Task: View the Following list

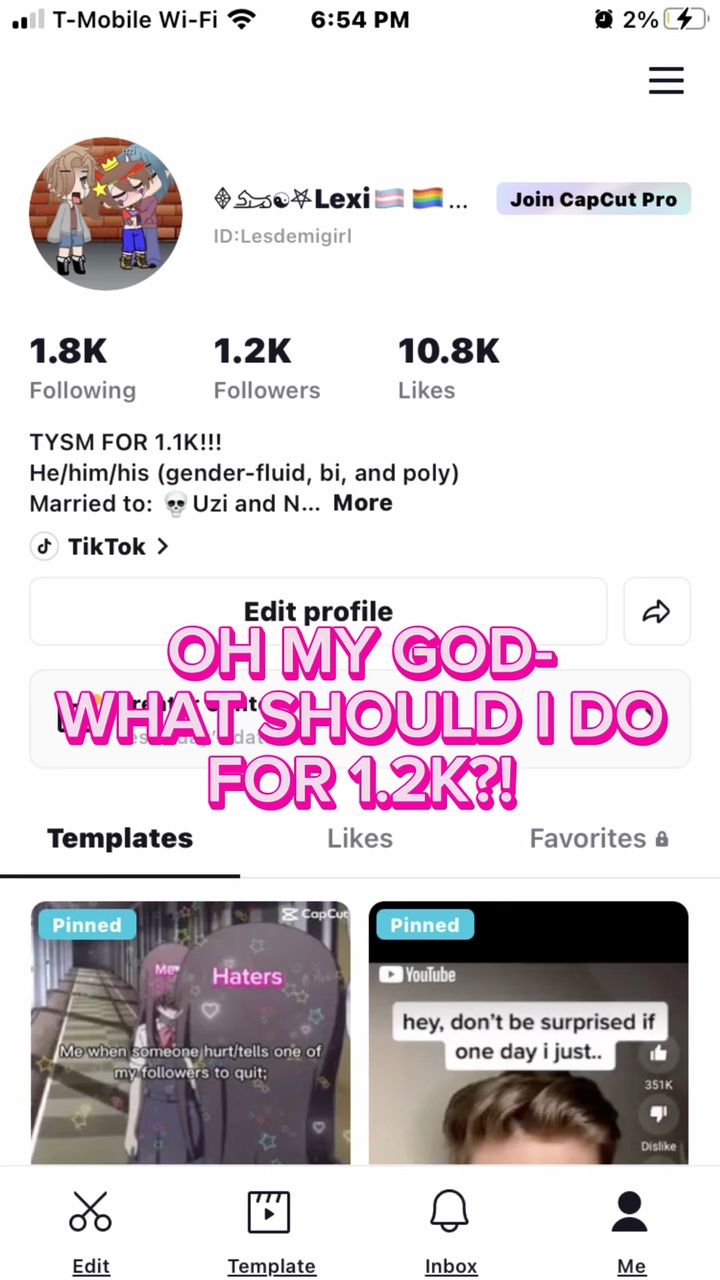Action: [x=82, y=369]
